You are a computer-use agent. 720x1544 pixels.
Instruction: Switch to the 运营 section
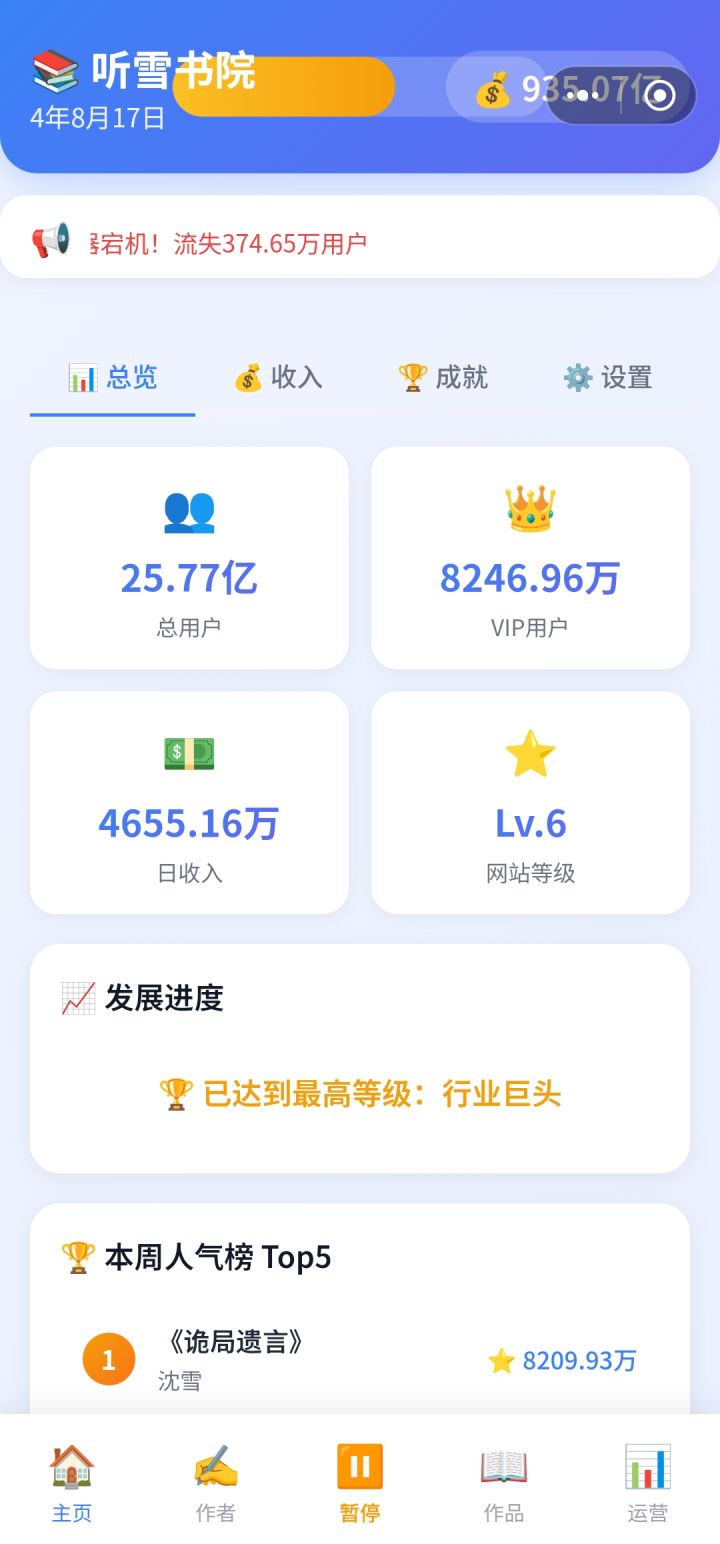pyautogui.click(x=647, y=1483)
